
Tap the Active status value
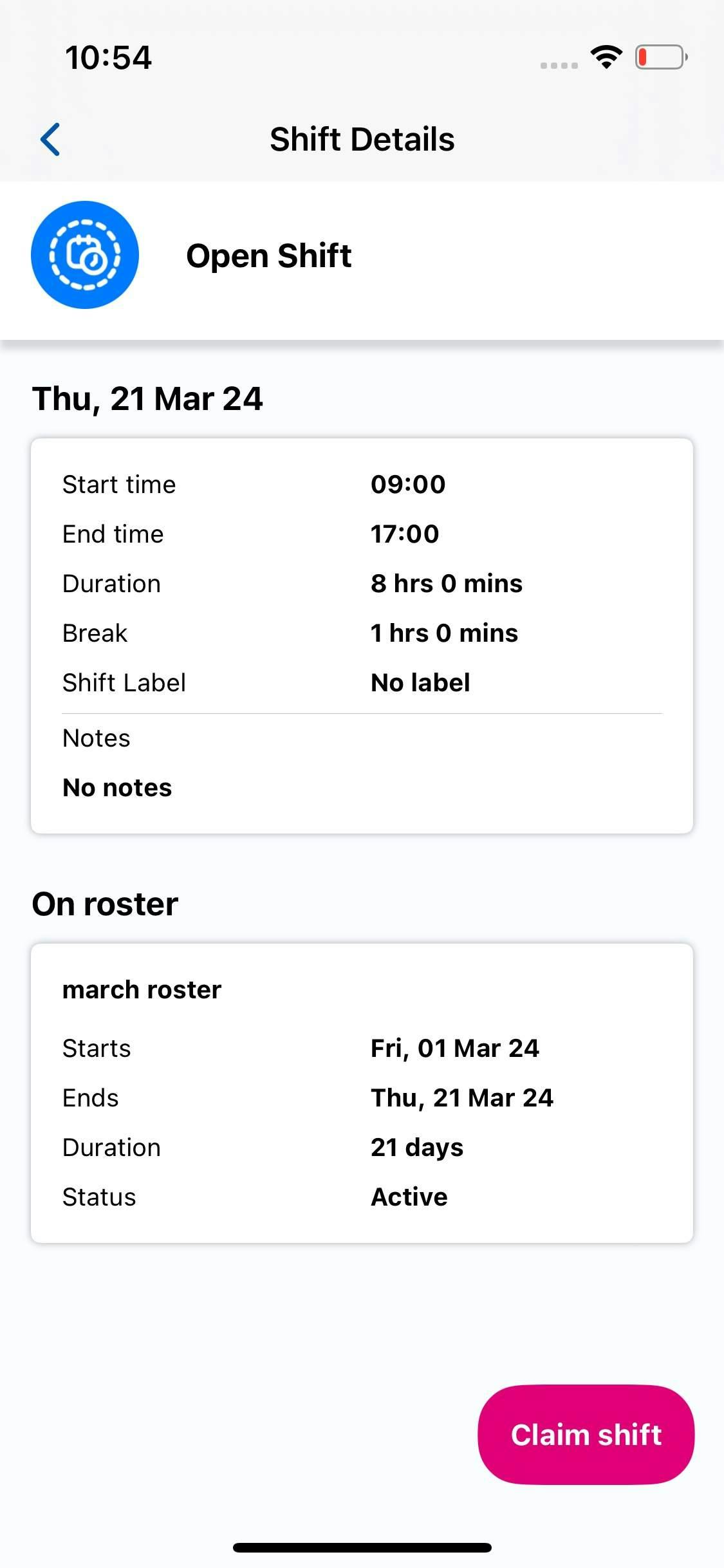(x=409, y=1196)
